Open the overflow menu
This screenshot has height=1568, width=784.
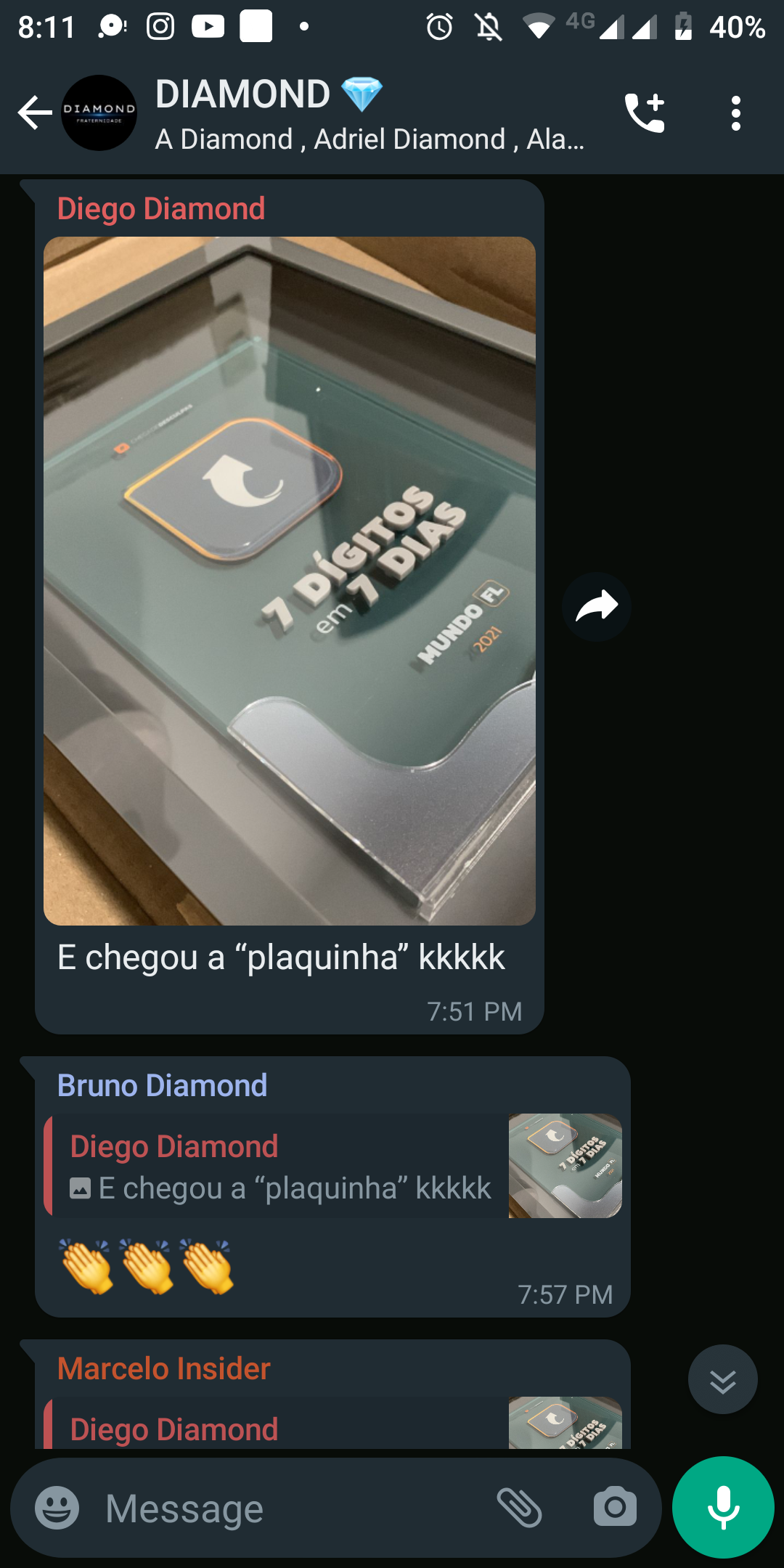(735, 113)
